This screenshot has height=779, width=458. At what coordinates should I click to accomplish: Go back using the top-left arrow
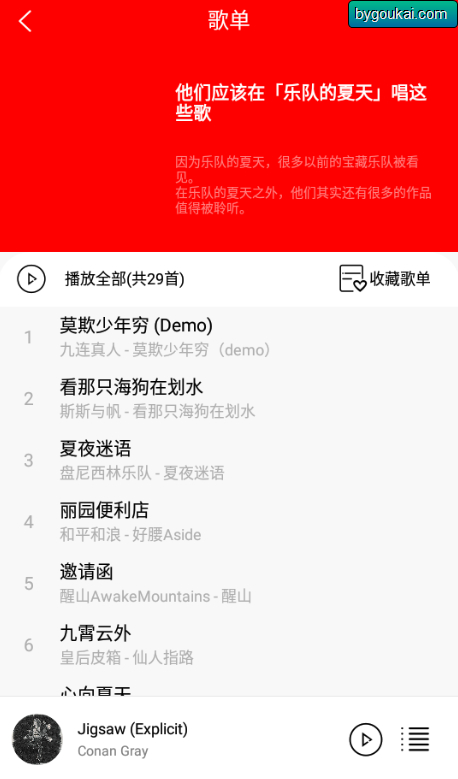coord(25,21)
